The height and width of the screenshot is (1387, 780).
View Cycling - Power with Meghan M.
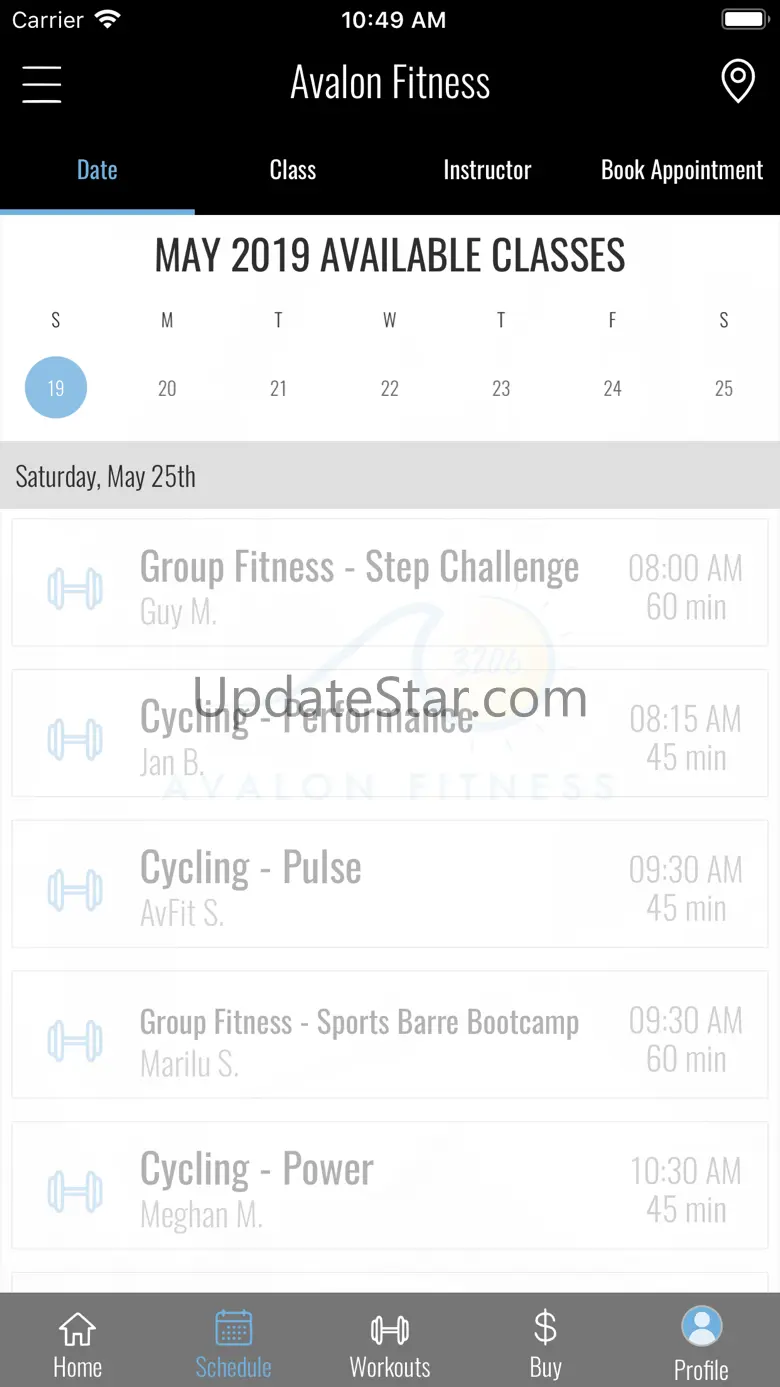click(390, 1185)
